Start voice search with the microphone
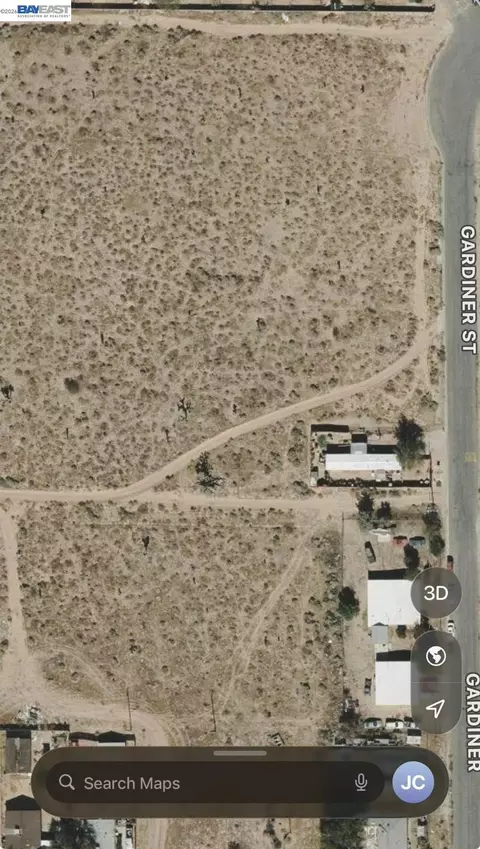480x849 pixels. coord(361,782)
